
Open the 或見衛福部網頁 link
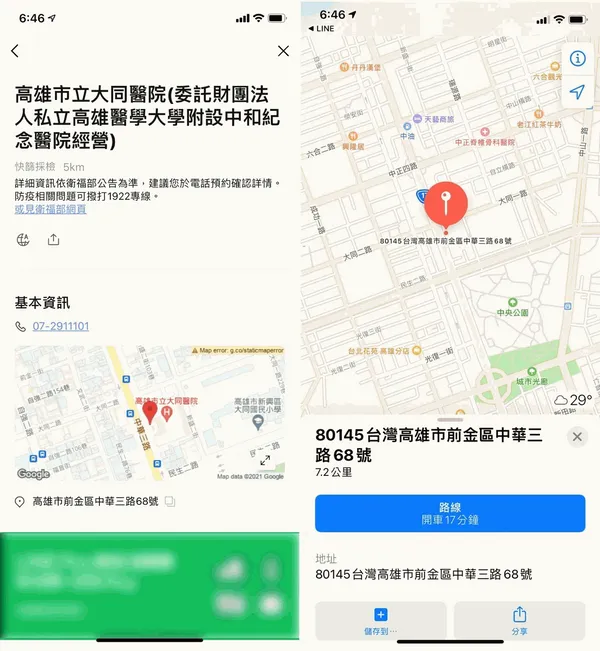click(50, 209)
